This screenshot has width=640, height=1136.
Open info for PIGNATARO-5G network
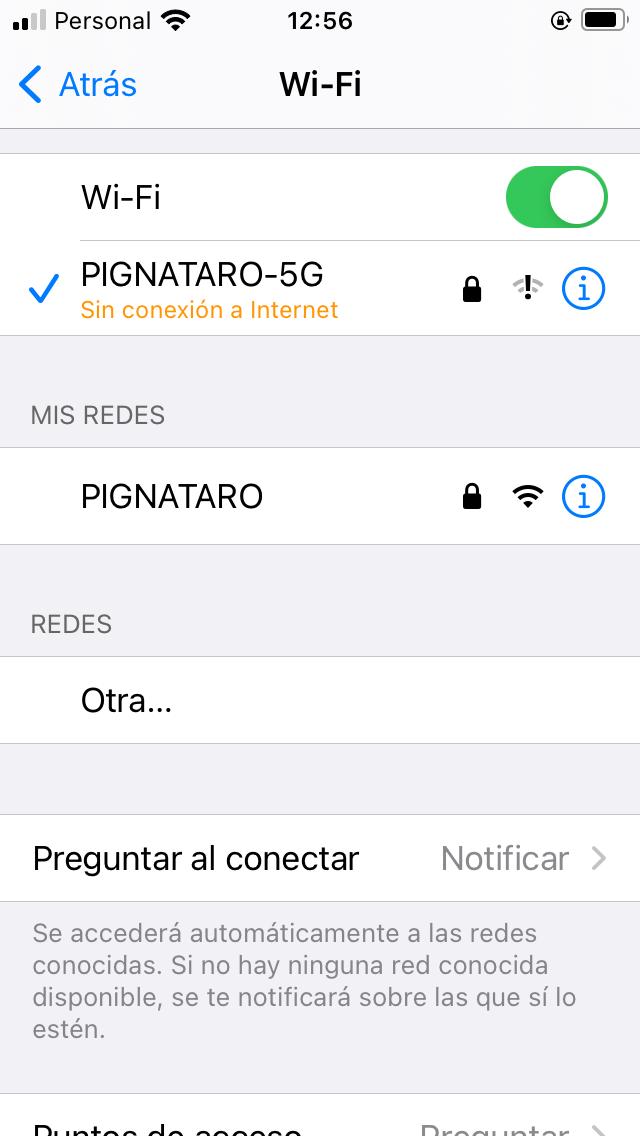(x=583, y=289)
